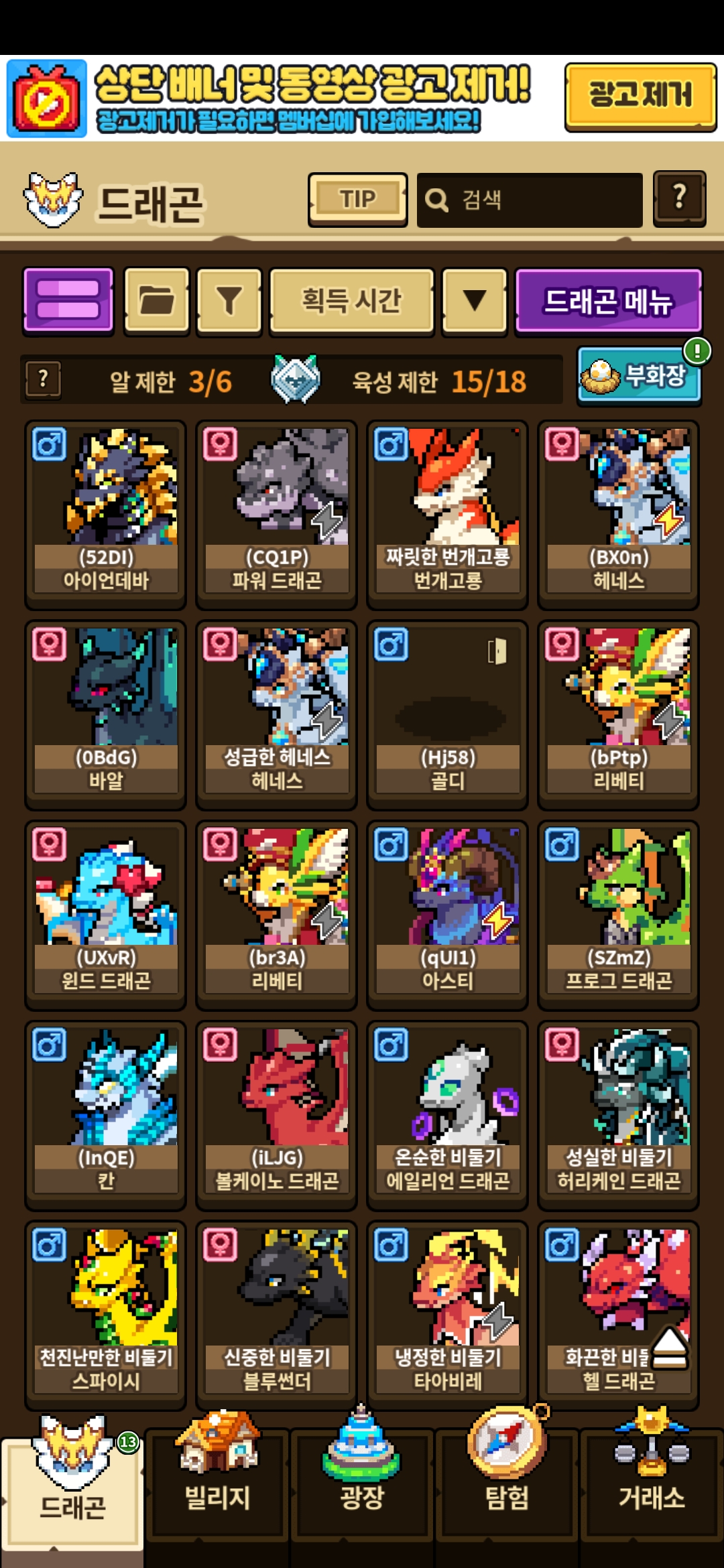Open the funnel filter icon
Viewport: 724px width, 1568px height.
click(x=229, y=300)
